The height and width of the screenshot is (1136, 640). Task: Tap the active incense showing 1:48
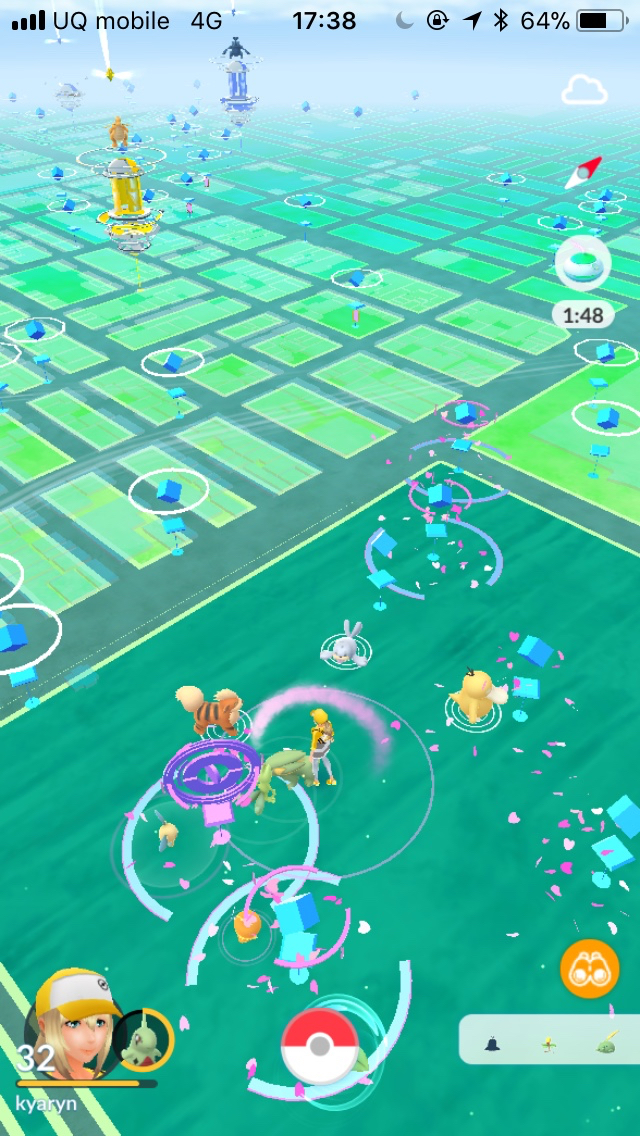pos(583,266)
